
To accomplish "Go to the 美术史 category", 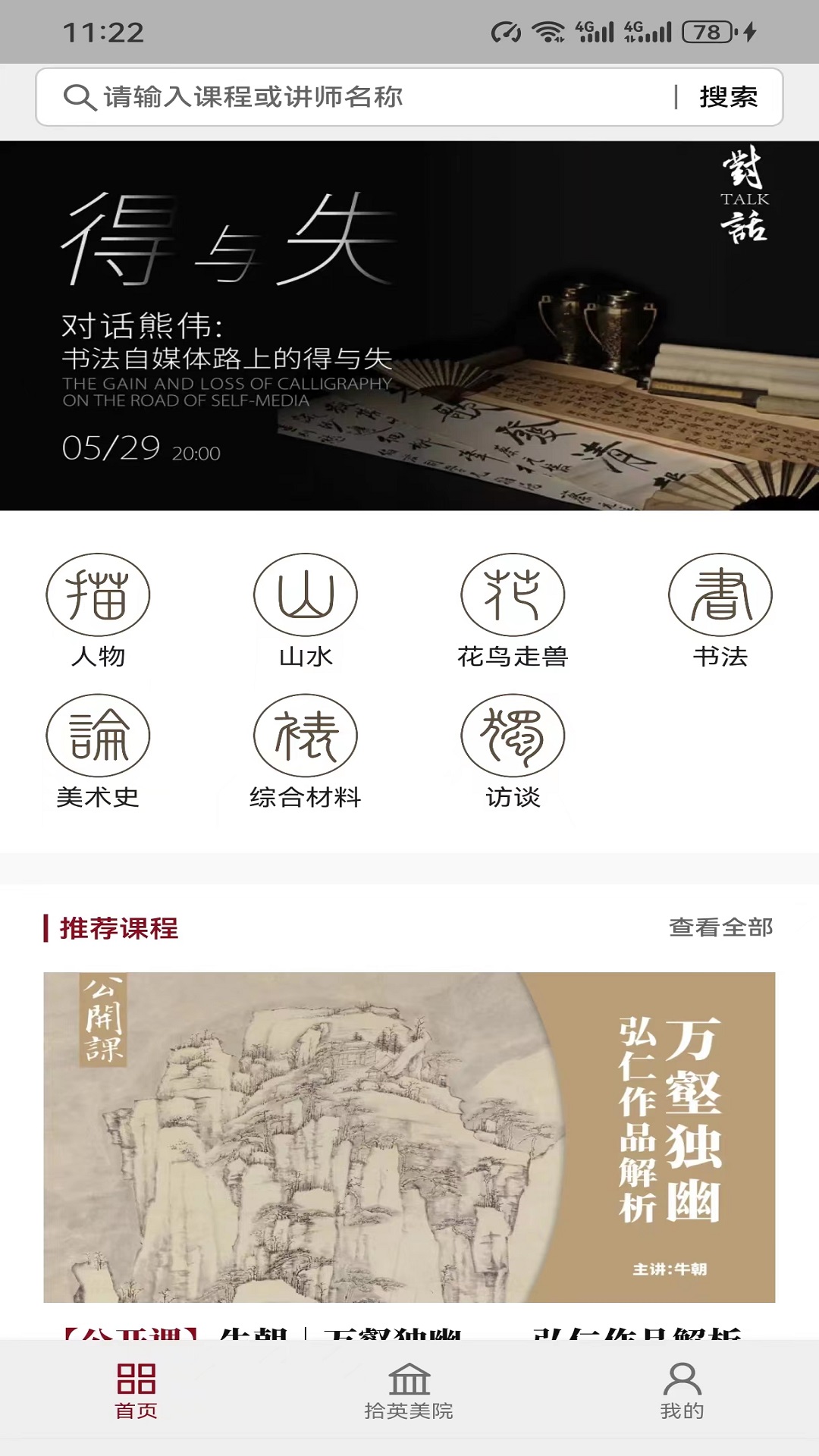I will tap(99, 750).
